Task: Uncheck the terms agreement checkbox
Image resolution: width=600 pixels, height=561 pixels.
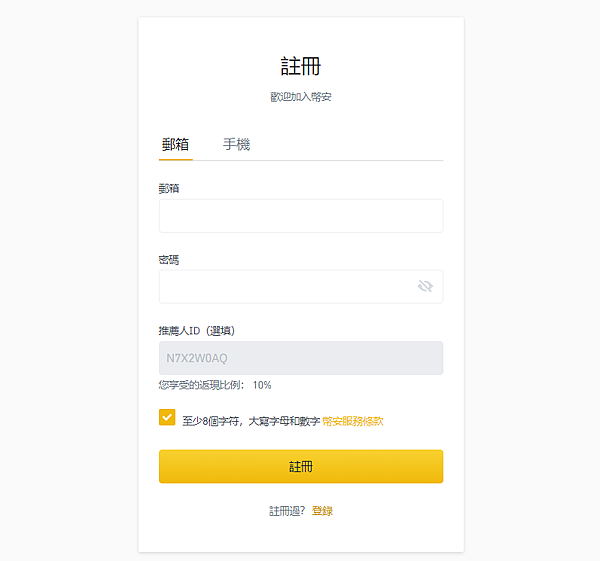Action: tap(167, 418)
